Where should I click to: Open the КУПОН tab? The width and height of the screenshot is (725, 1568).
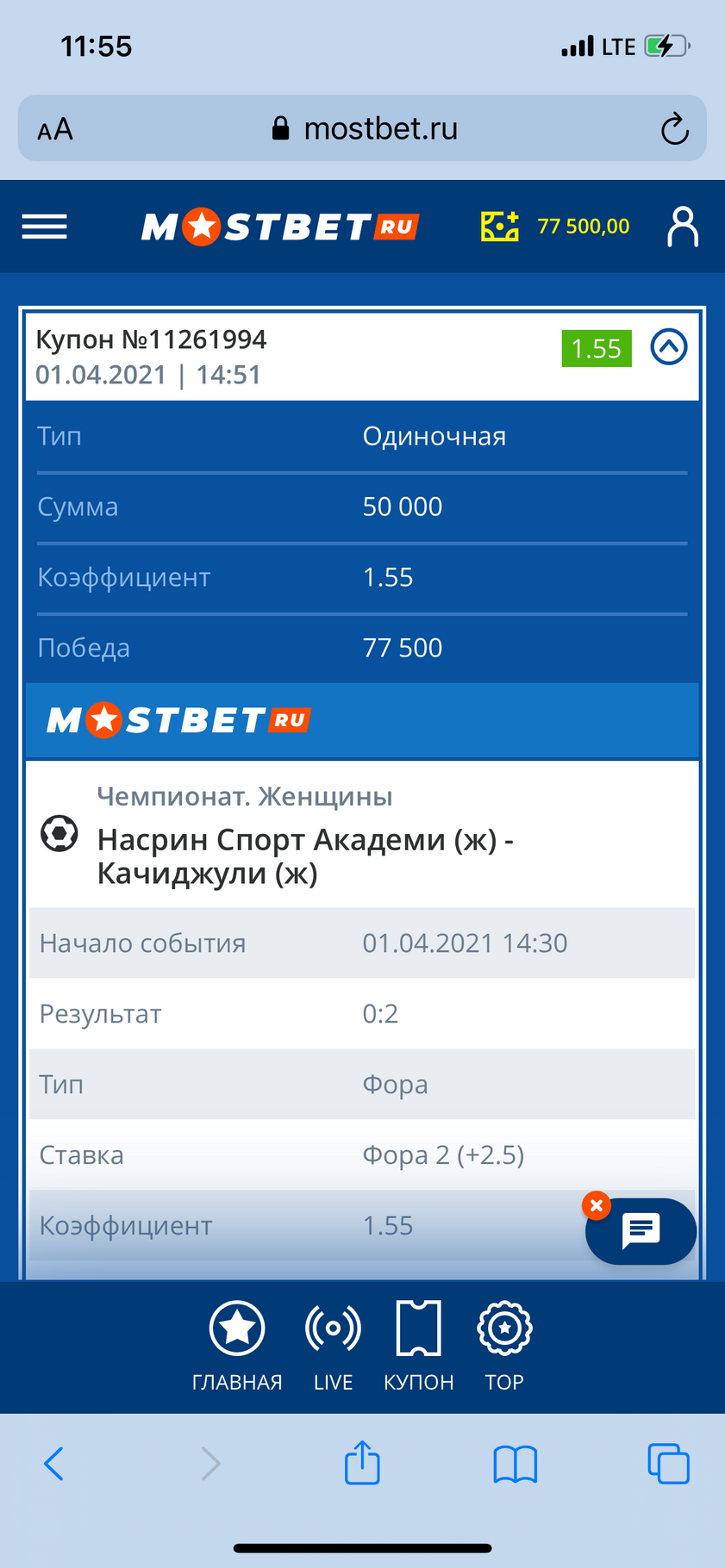[x=418, y=1346]
